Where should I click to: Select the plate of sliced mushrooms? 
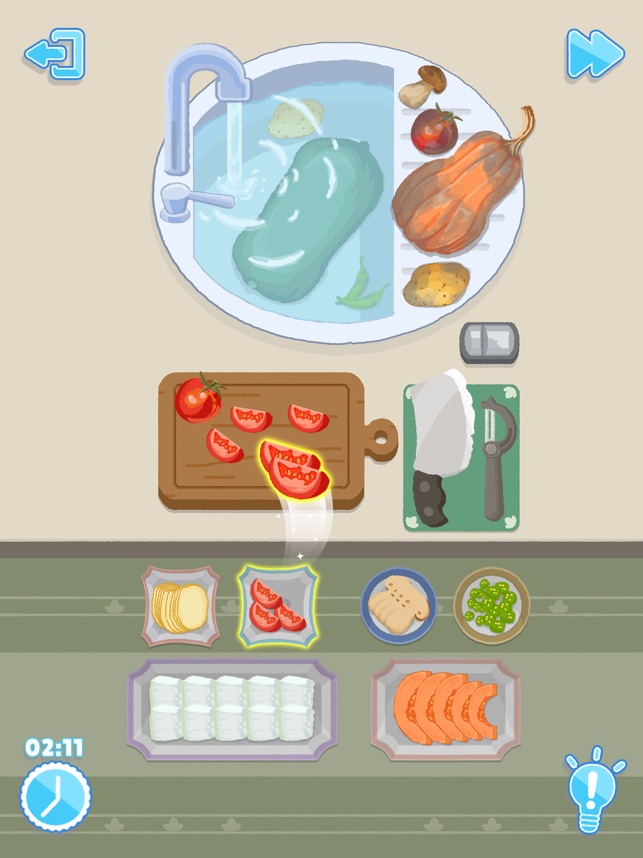click(398, 605)
